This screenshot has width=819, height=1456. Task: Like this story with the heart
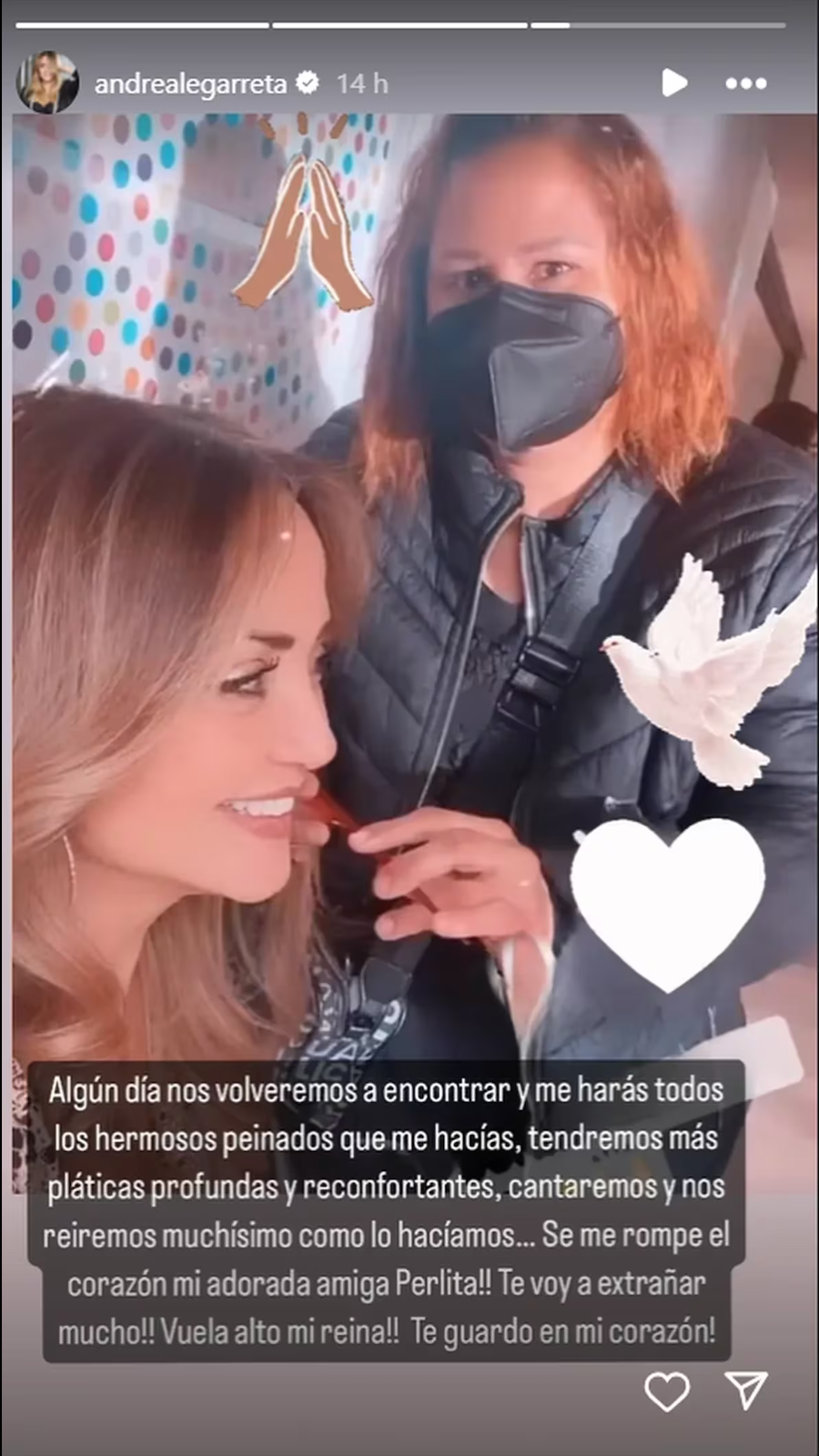click(667, 1390)
